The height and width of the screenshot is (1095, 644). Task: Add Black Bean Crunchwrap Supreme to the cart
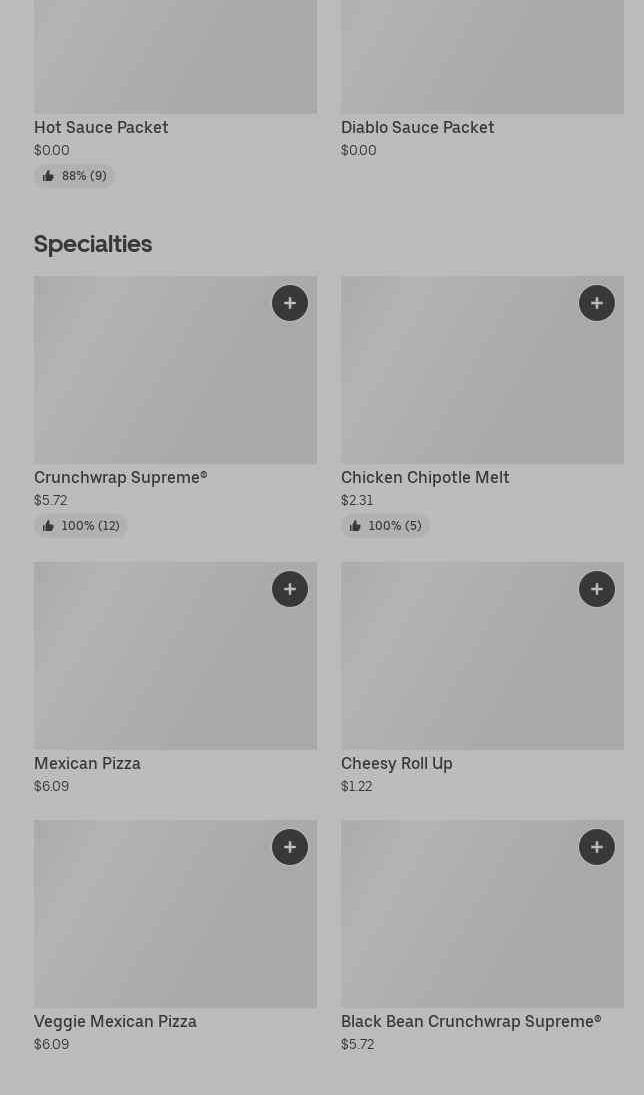[597, 847]
